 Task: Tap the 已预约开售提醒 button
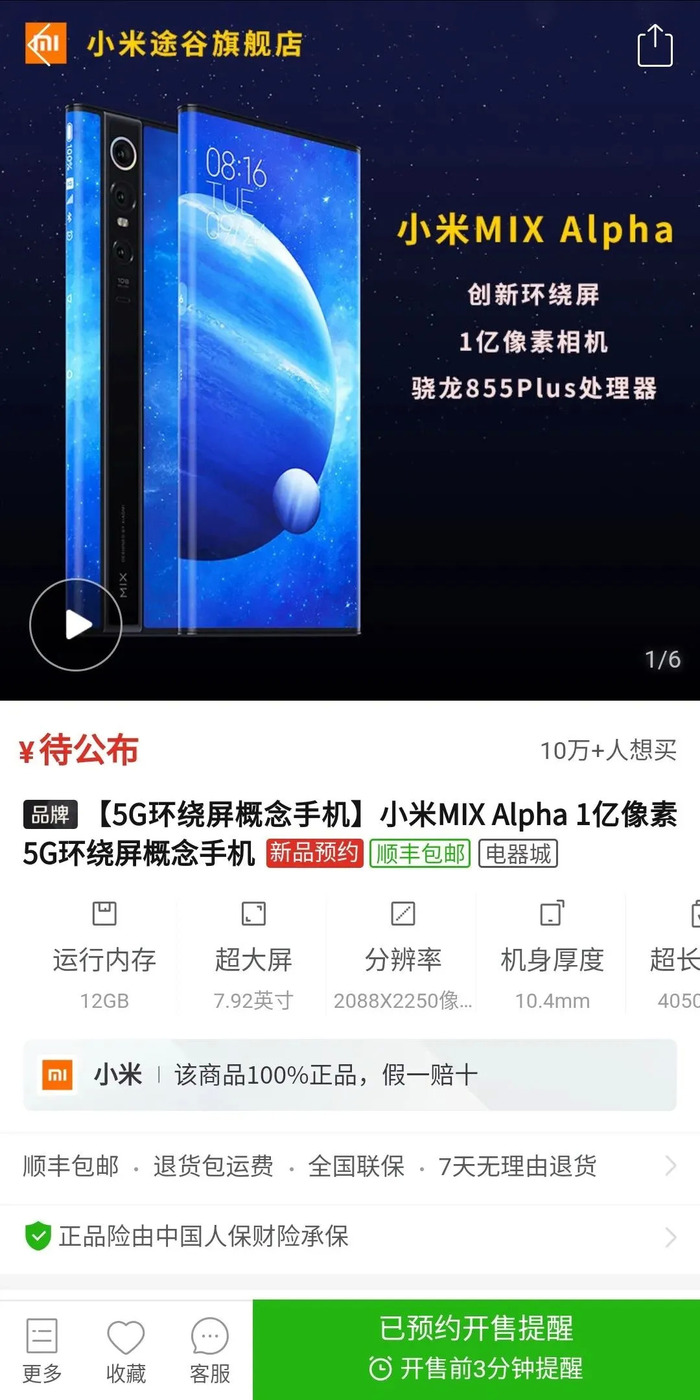(x=476, y=1348)
